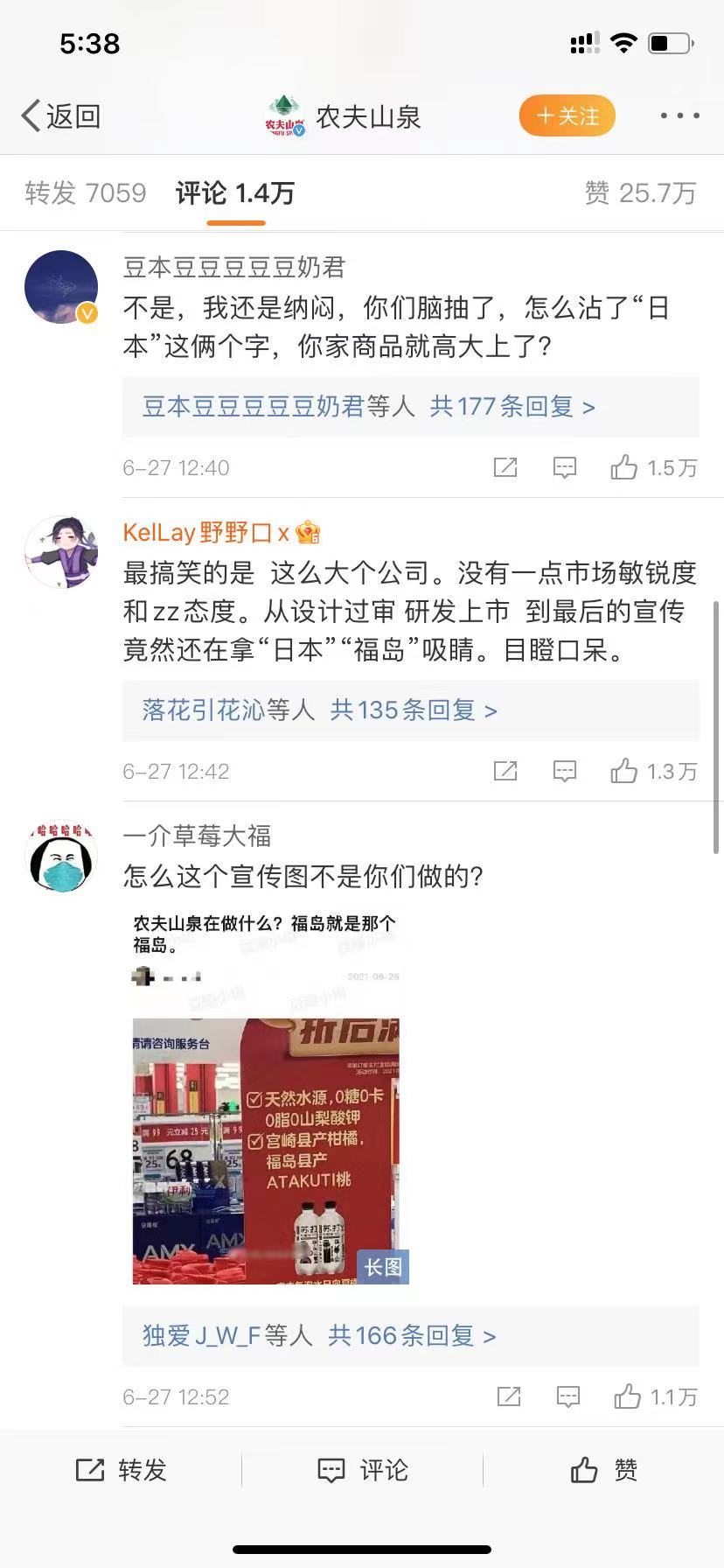Tap the bottom 转发 repost button

(x=121, y=1470)
